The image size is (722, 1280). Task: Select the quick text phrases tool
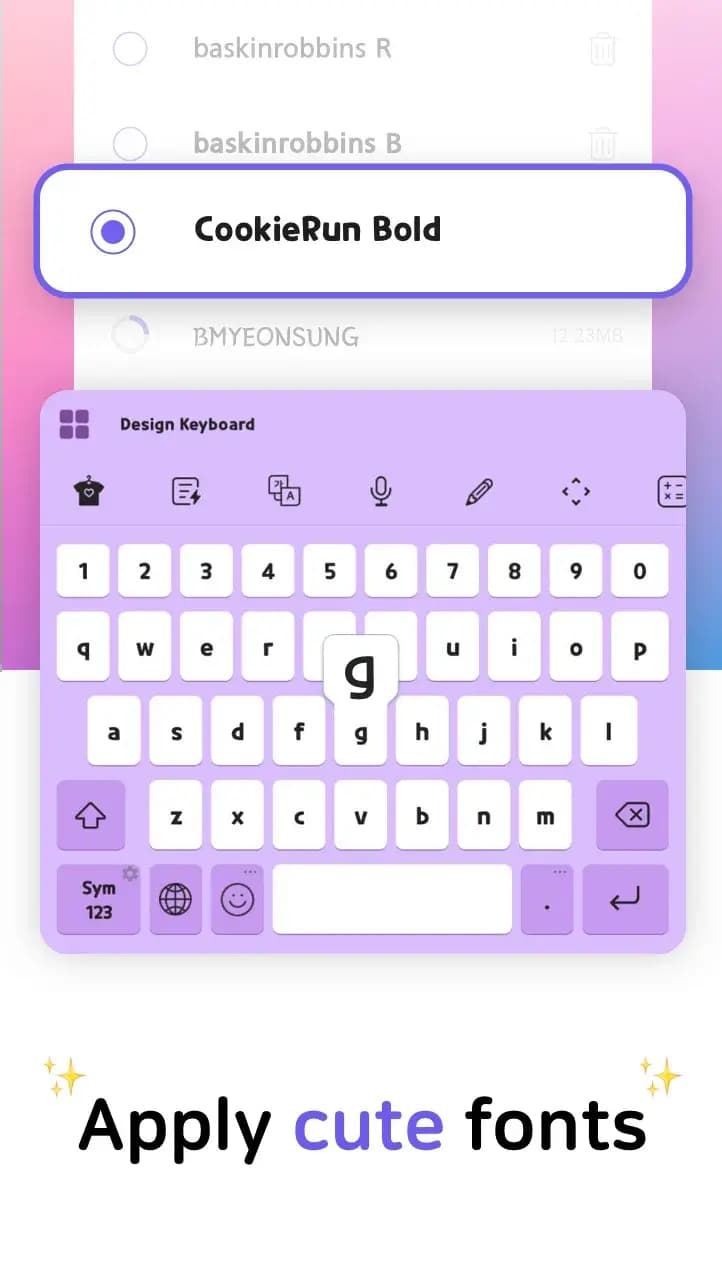[x=186, y=491]
